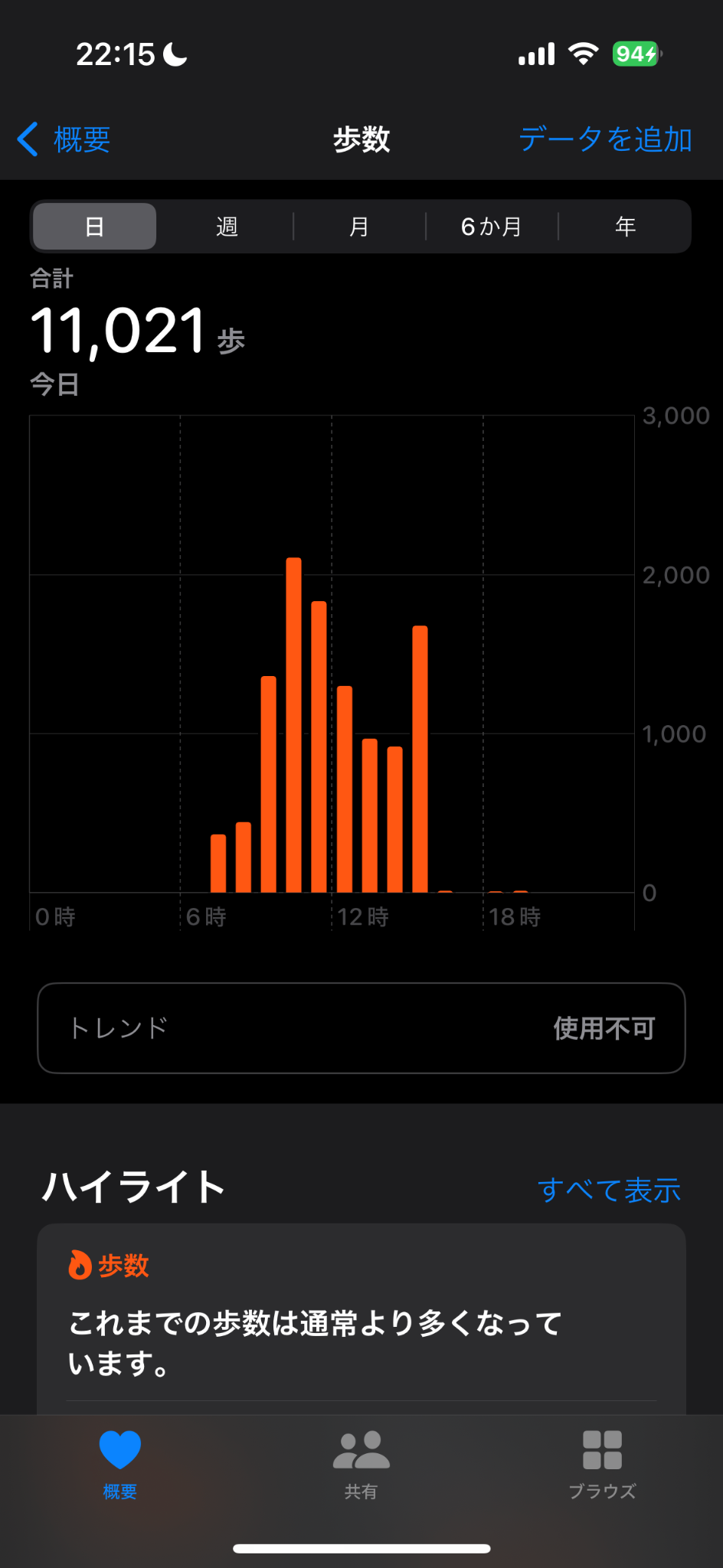
Task: Switch to the 共有 tab
Action: click(x=361, y=1464)
